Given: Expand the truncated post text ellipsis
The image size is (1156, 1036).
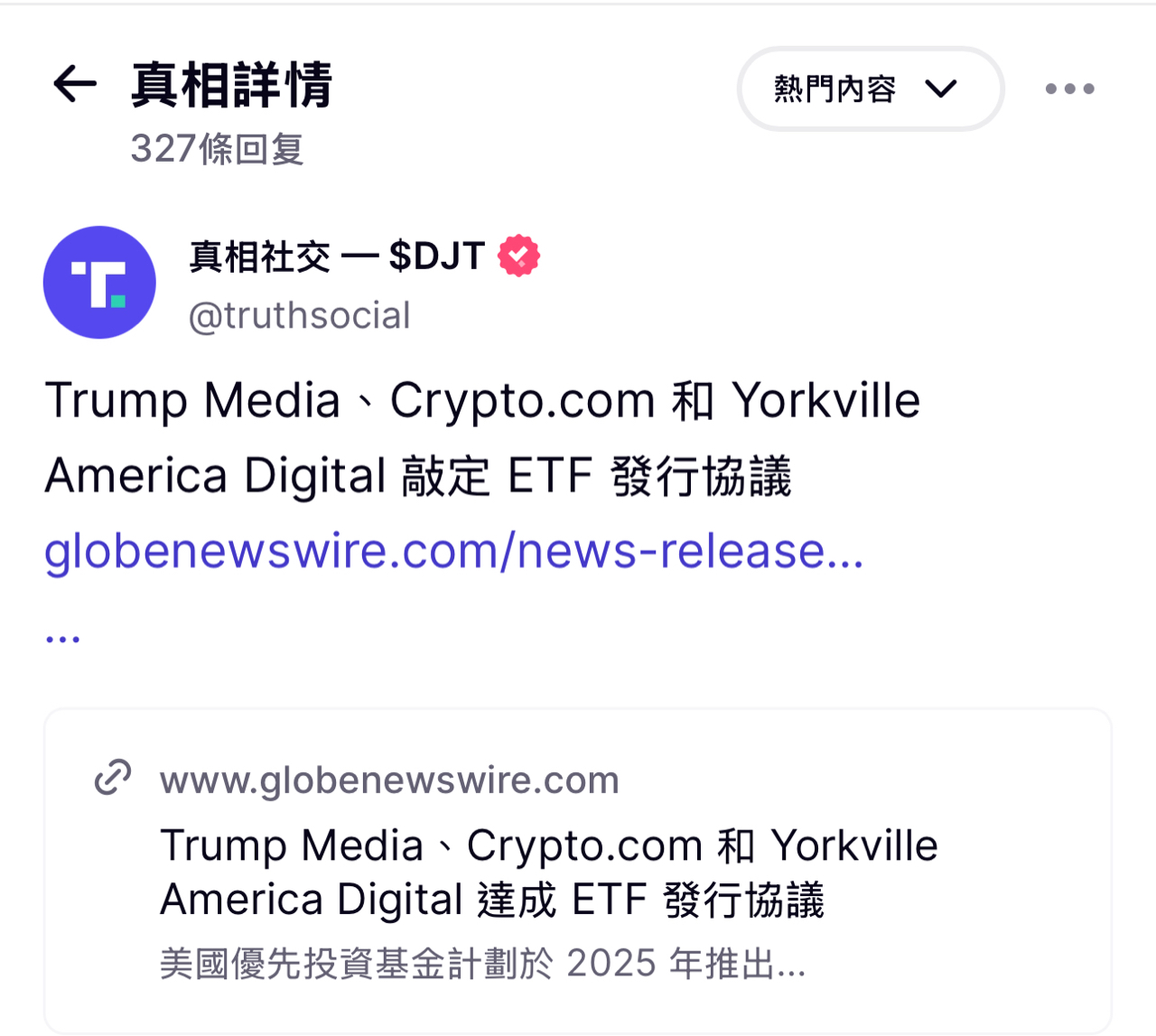Looking at the screenshot, I should pyautogui.click(x=62, y=638).
